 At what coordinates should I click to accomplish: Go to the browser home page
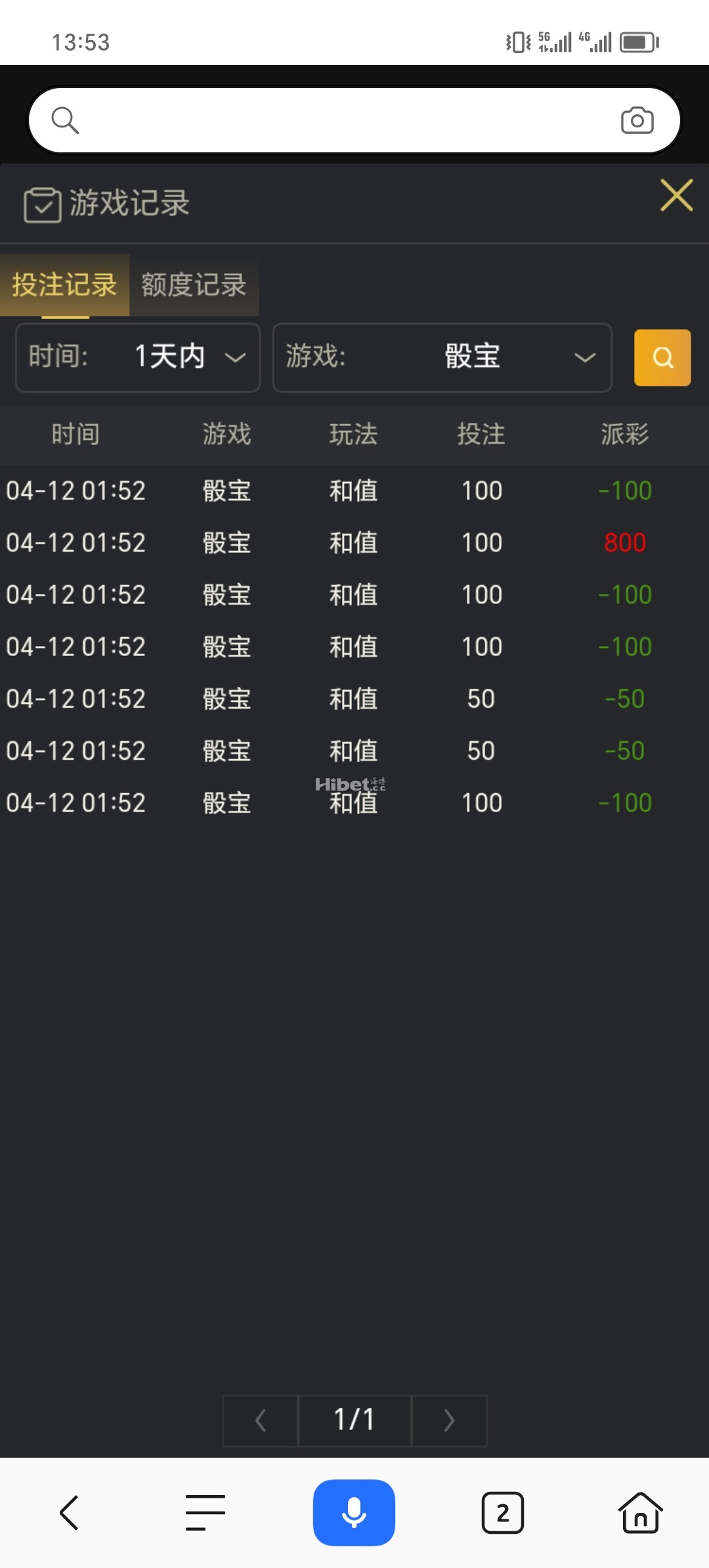(x=640, y=1513)
